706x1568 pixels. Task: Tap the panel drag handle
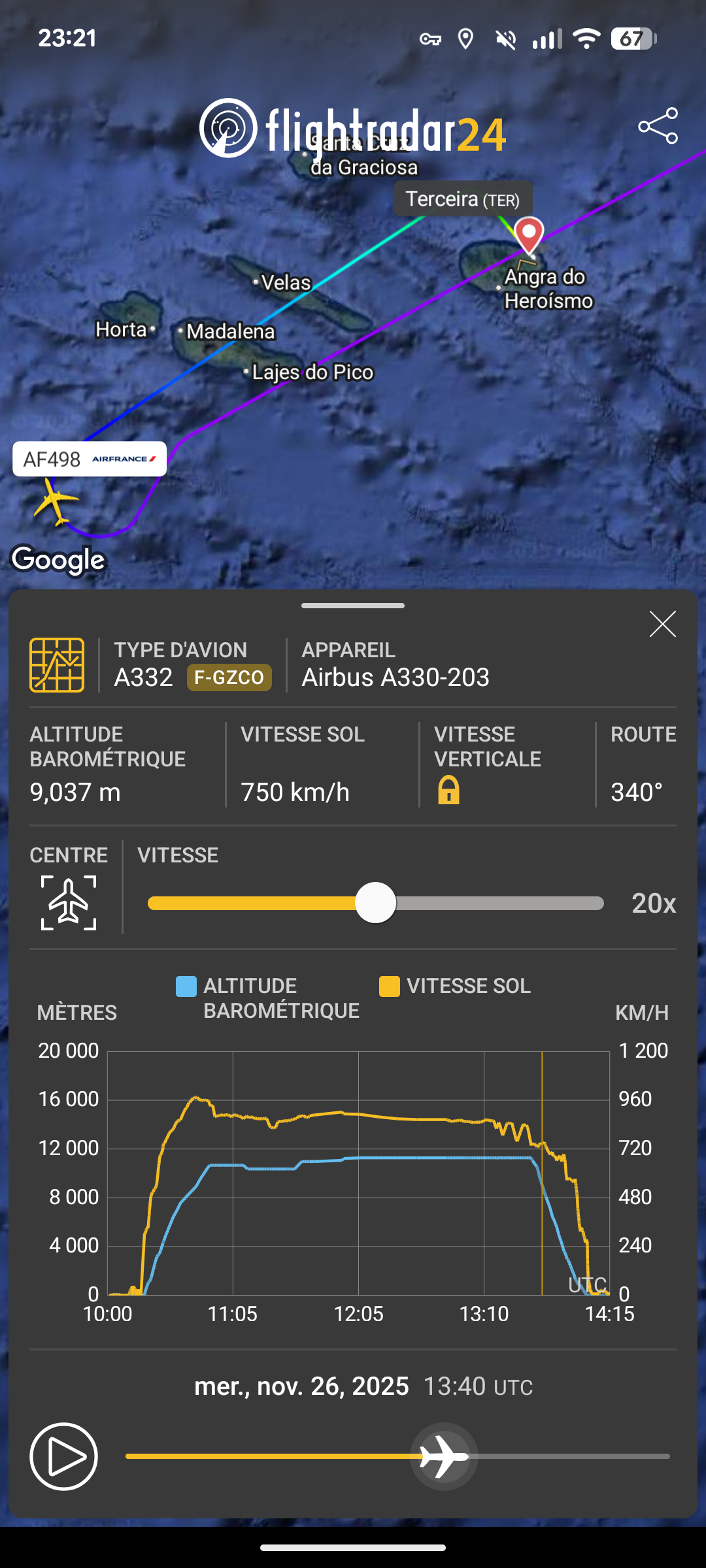coord(353,606)
